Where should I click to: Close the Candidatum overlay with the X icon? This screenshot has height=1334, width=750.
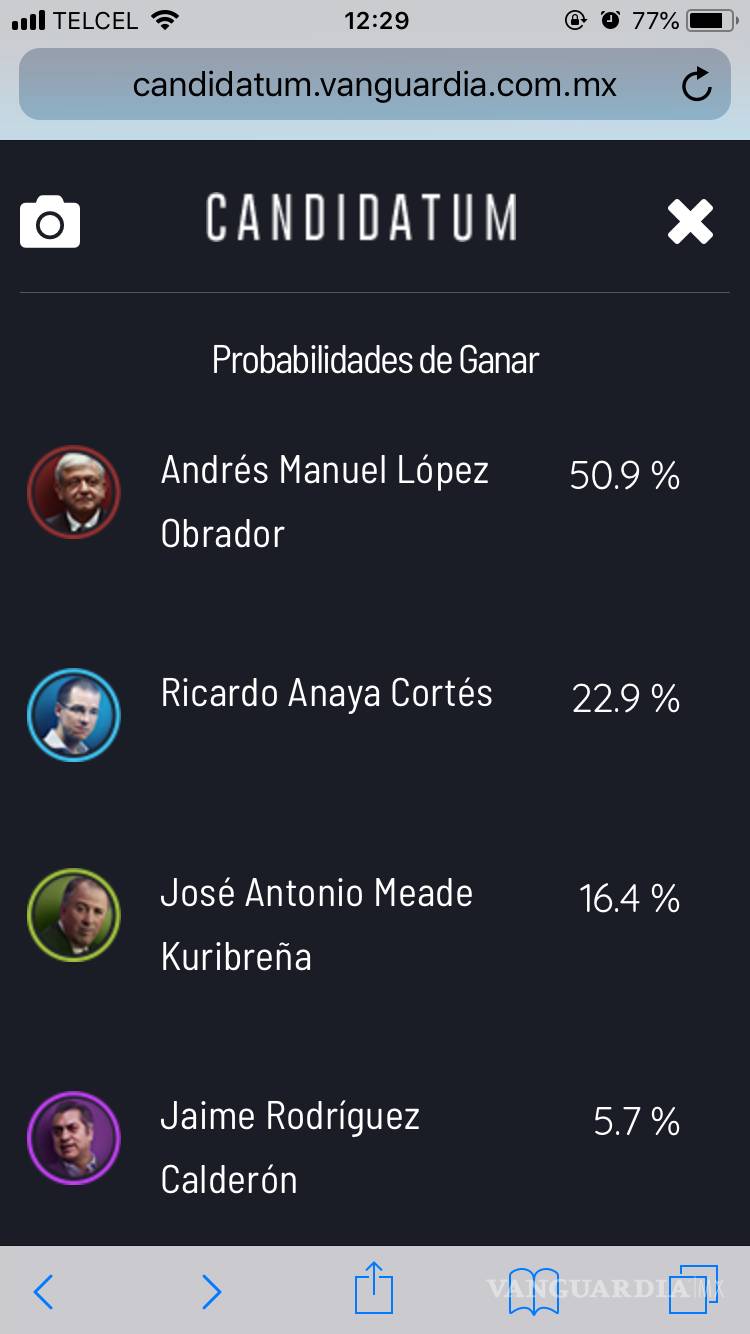coord(690,221)
